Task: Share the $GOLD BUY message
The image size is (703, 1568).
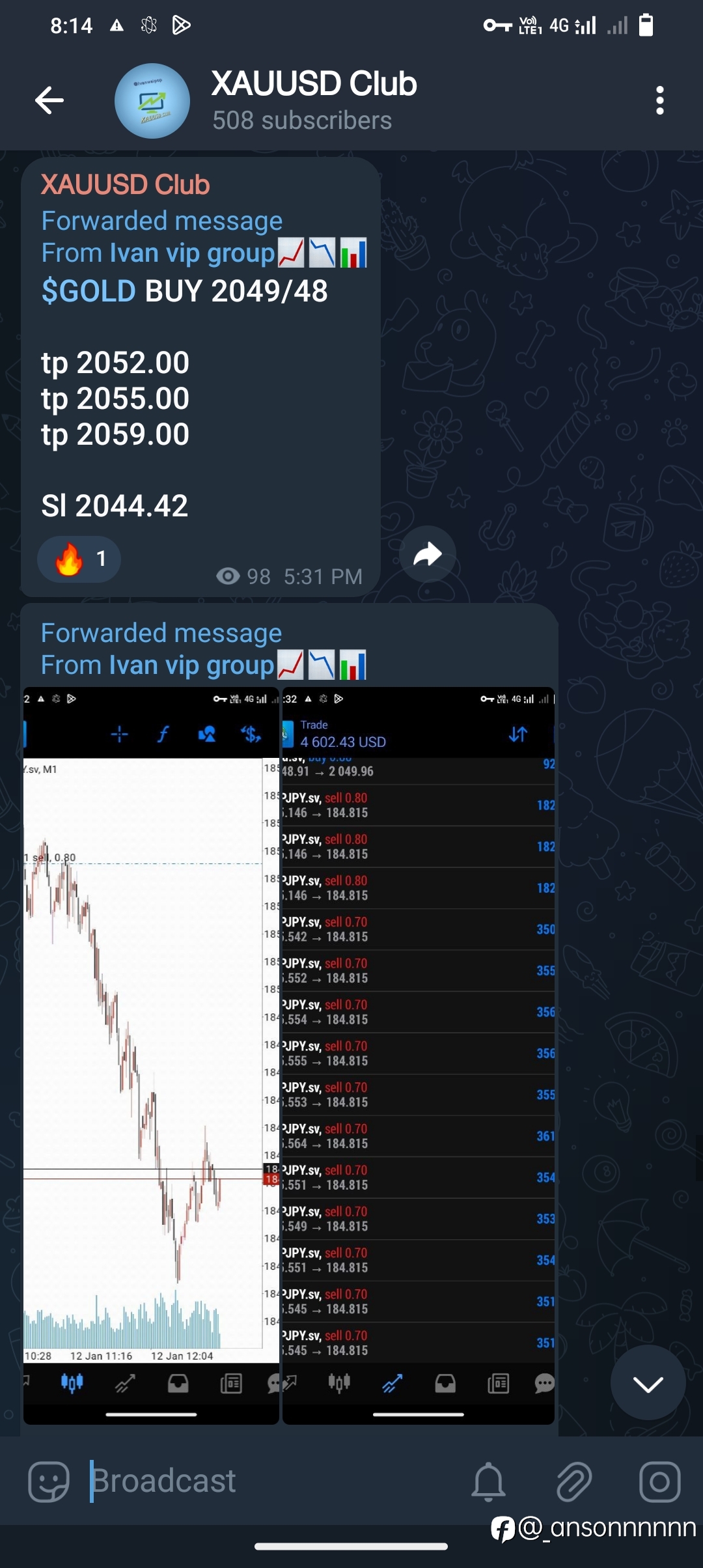Action: 427,554
